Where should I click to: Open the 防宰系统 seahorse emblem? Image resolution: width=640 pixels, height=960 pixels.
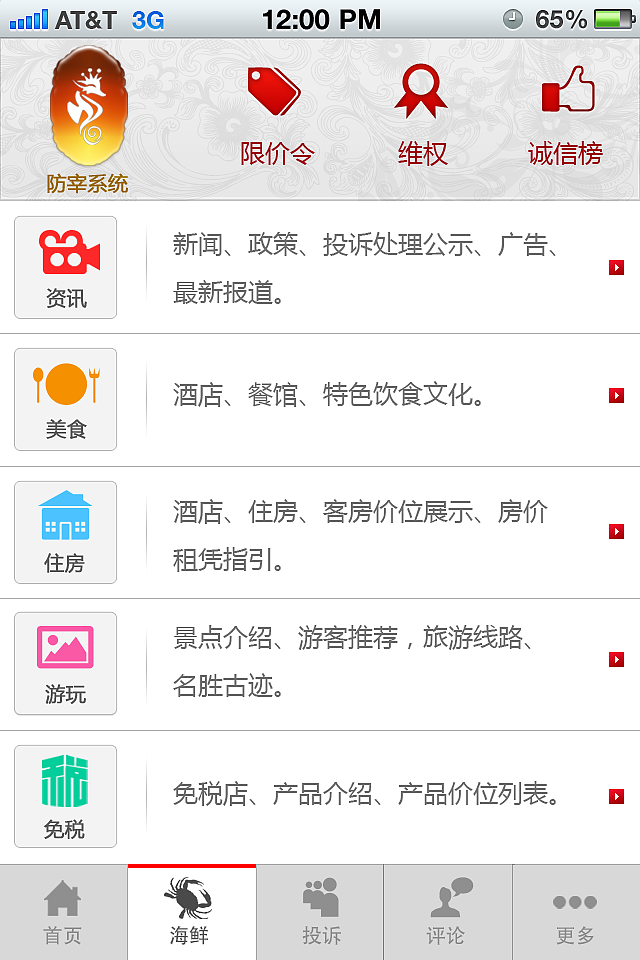coord(88,120)
